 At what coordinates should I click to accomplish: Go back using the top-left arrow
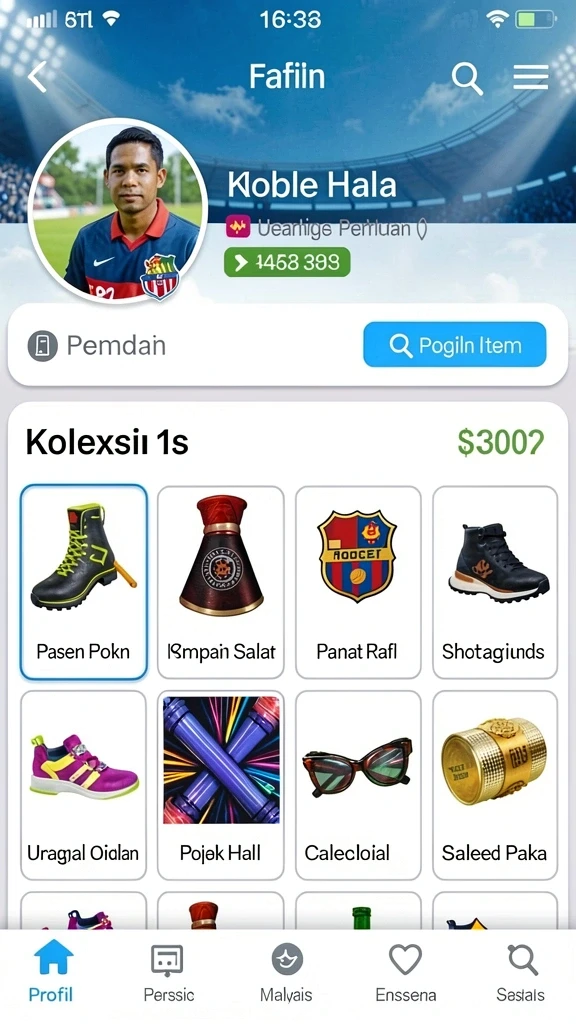pos(37,77)
